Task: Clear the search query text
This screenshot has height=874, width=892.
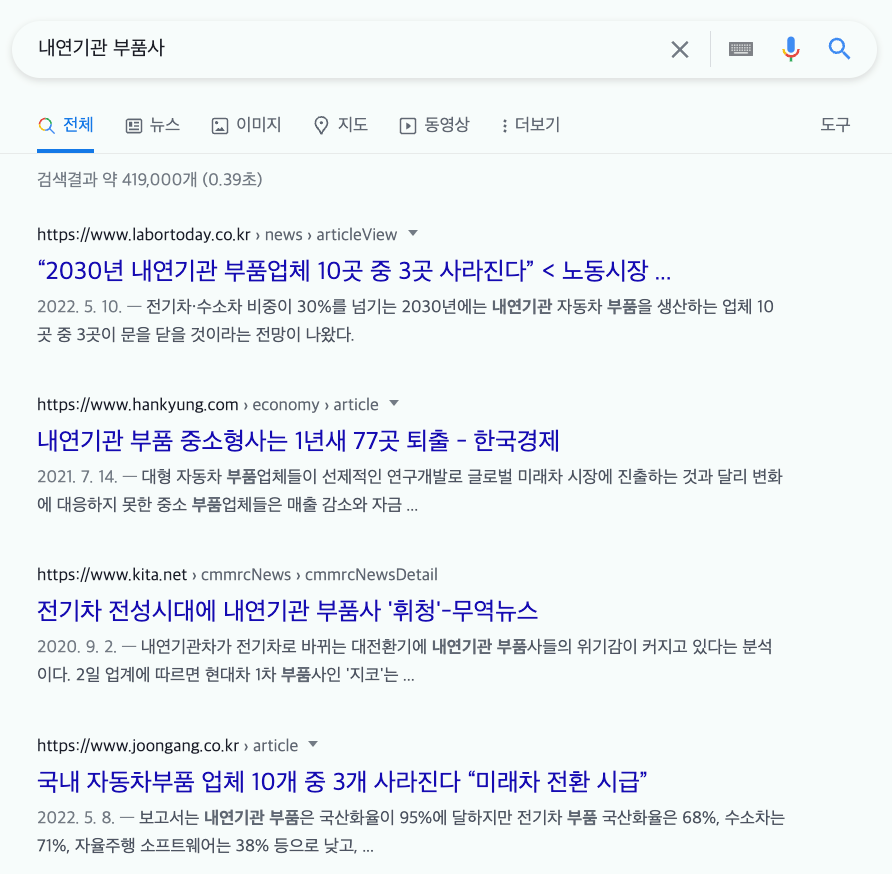Action: tap(680, 50)
